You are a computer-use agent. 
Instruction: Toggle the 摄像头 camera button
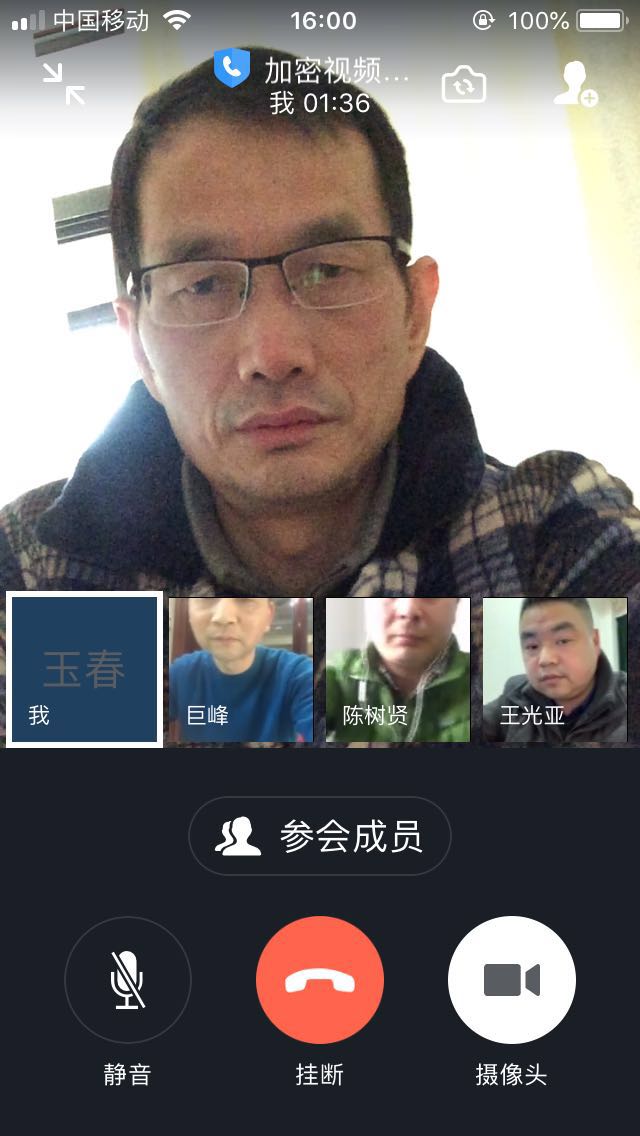point(512,980)
